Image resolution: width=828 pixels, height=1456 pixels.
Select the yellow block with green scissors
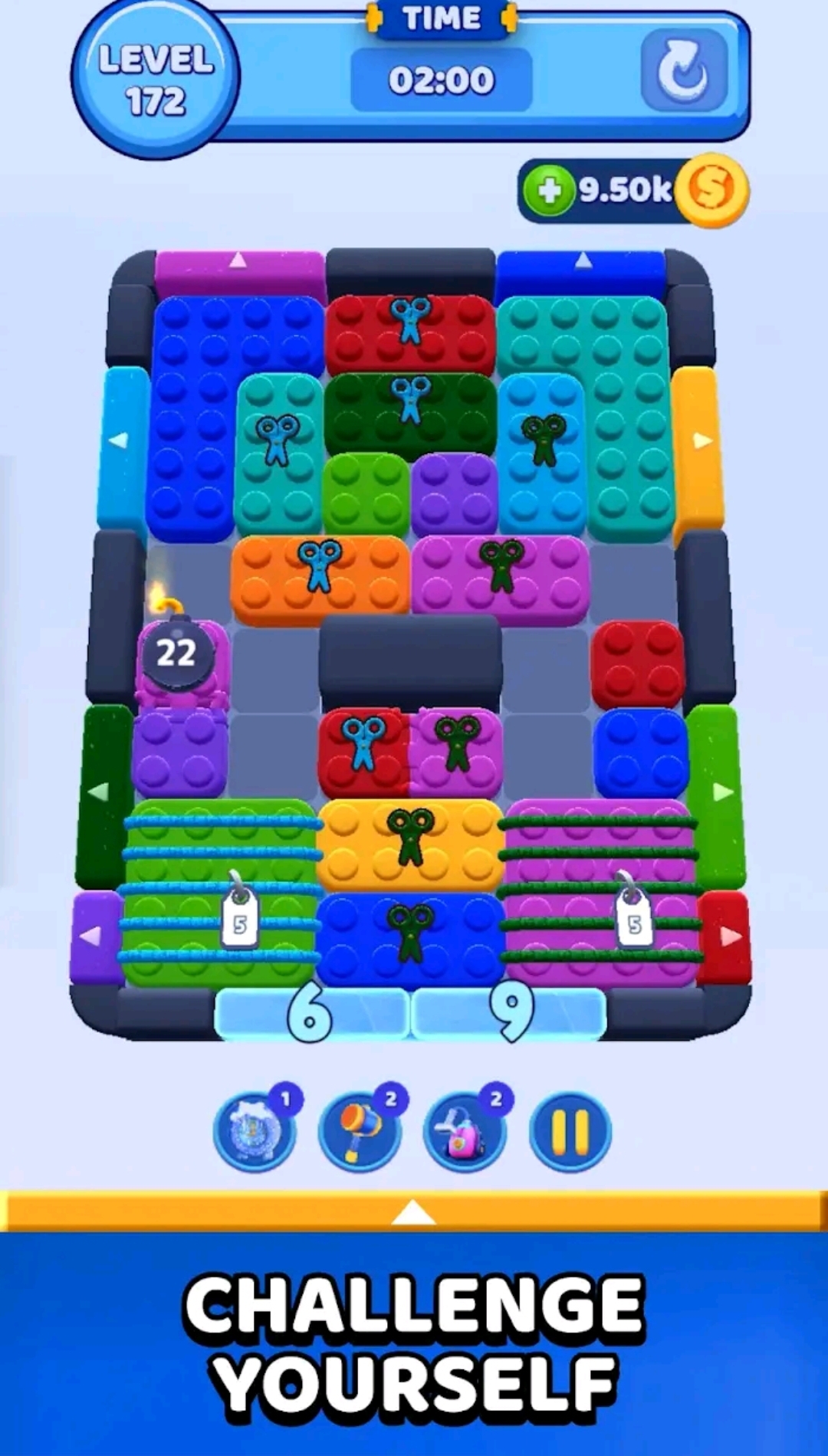point(411,841)
